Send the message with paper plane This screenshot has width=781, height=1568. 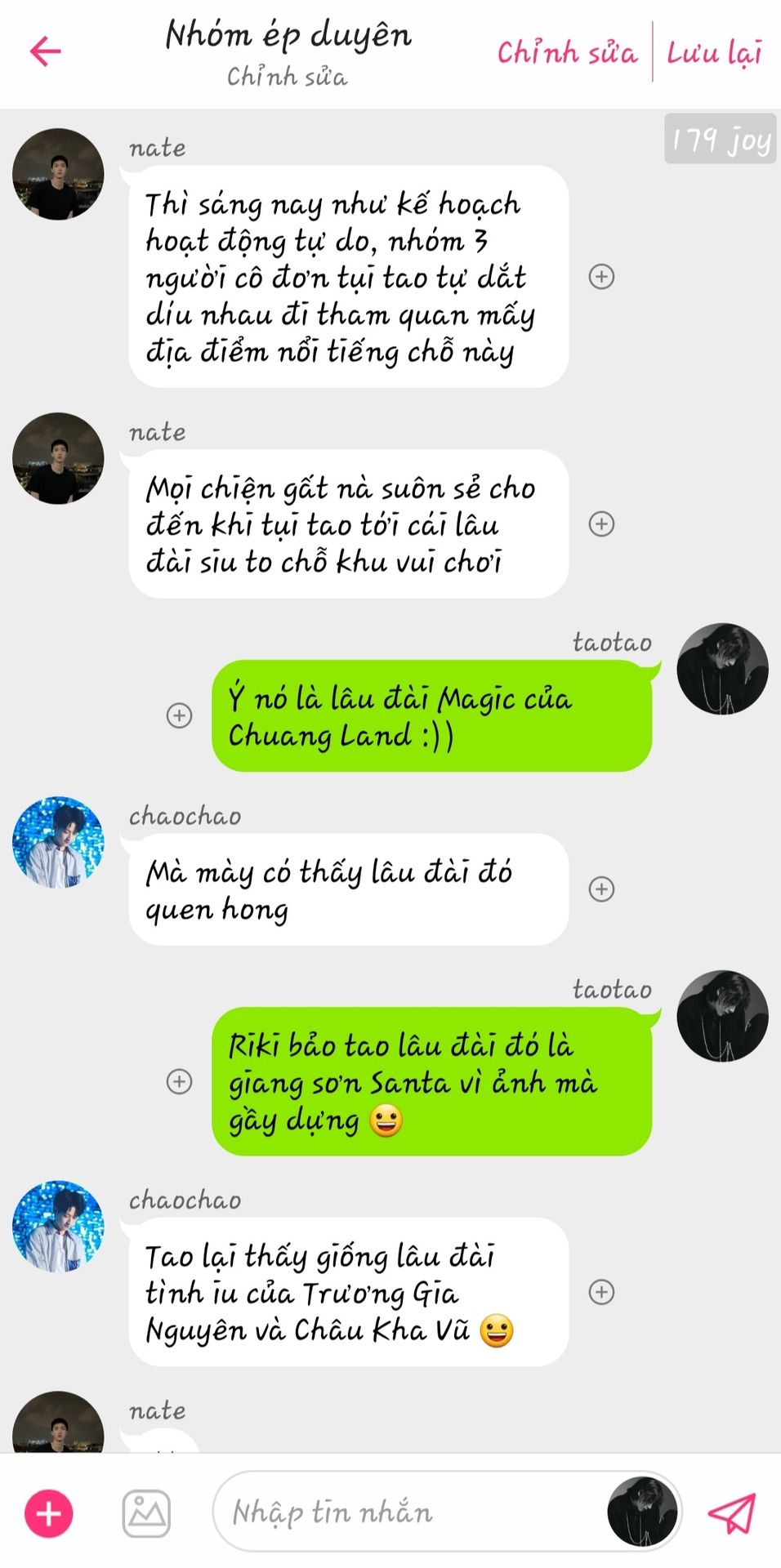(x=731, y=1512)
